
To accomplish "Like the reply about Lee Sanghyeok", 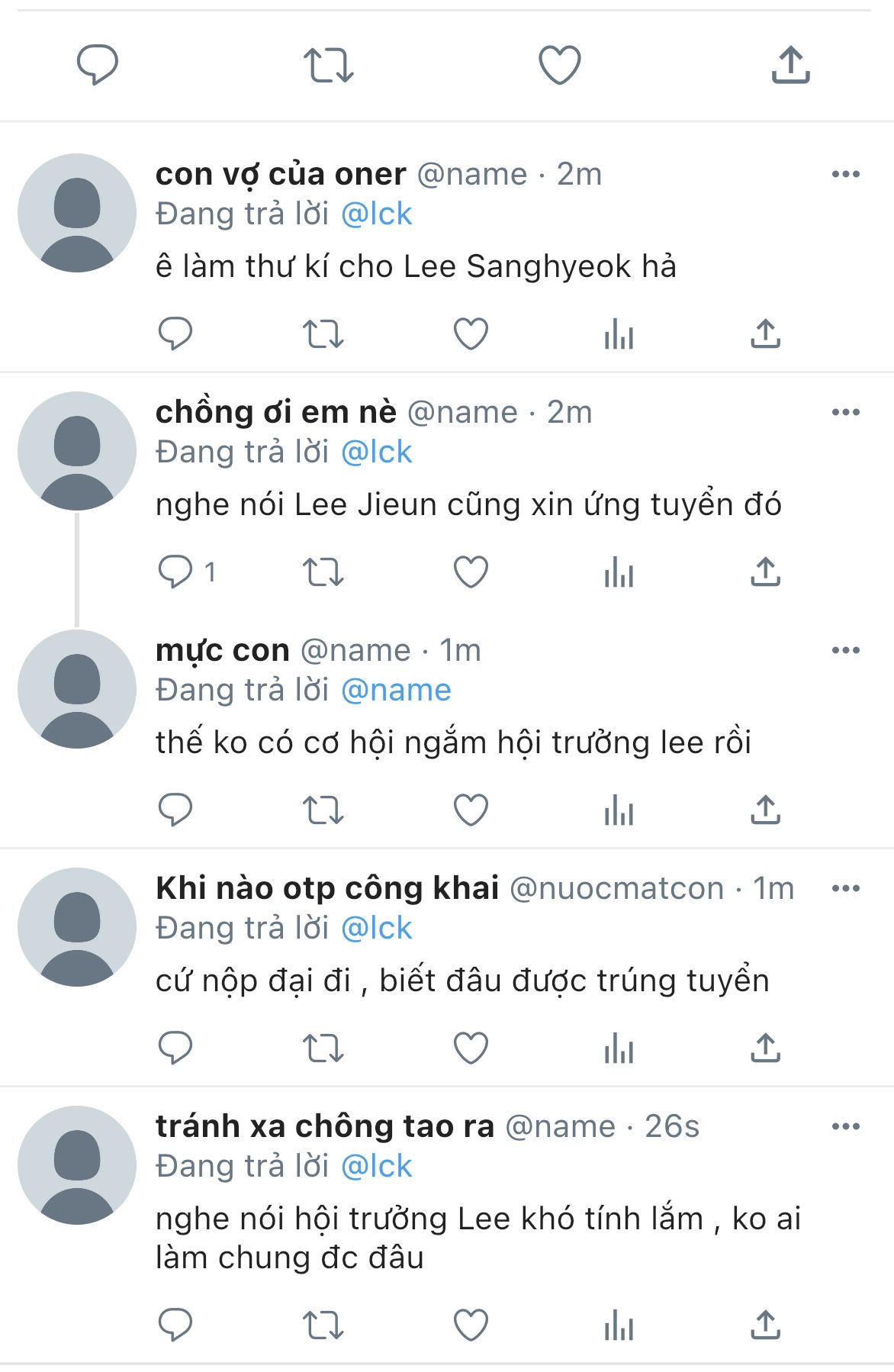I will (x=471, y=334).
